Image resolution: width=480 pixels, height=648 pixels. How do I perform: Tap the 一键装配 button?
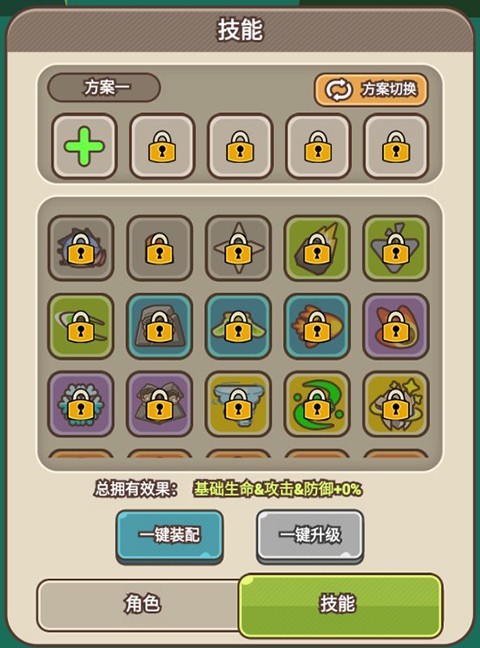pos(170,536)
